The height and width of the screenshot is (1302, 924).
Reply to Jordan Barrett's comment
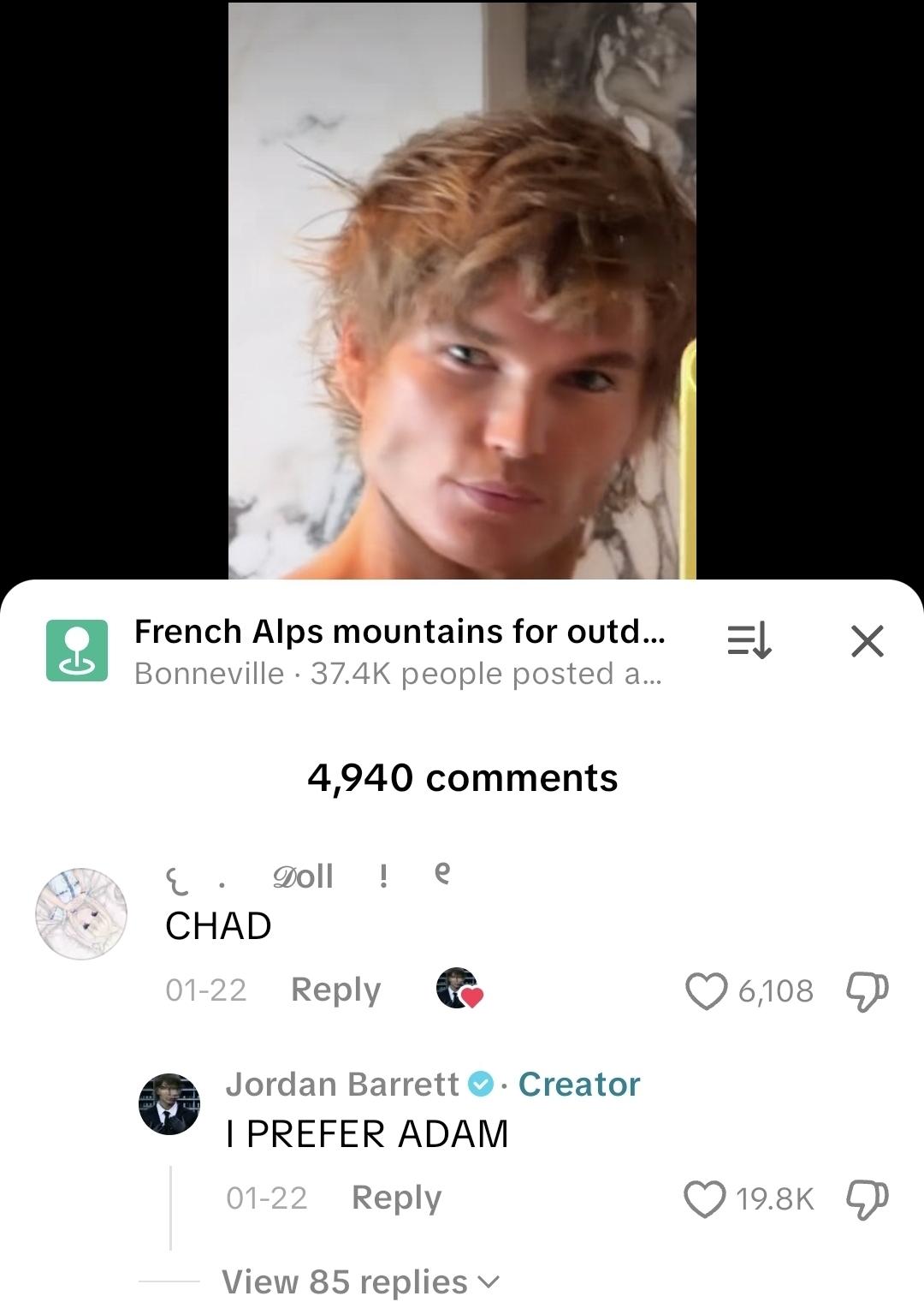click(395, 1198)
